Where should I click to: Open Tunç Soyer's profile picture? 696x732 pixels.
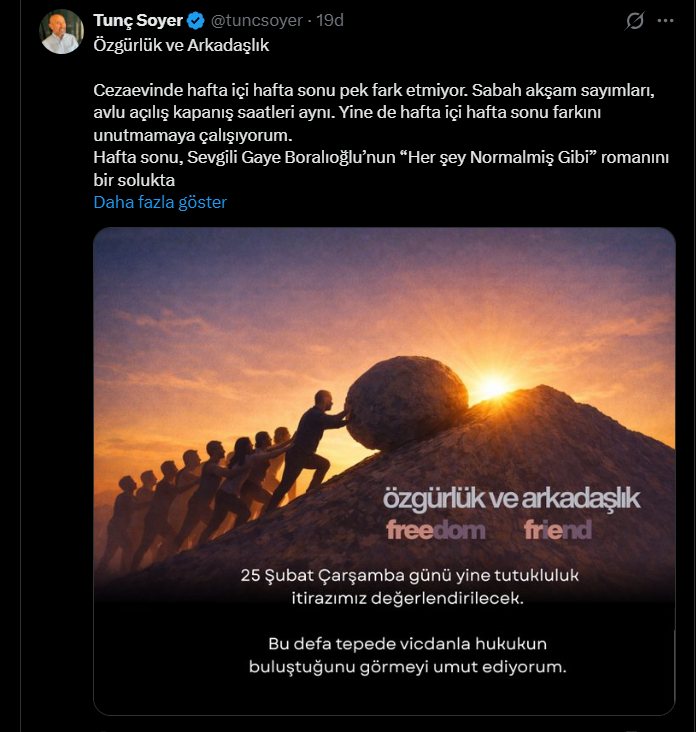(x=61, y=32)
